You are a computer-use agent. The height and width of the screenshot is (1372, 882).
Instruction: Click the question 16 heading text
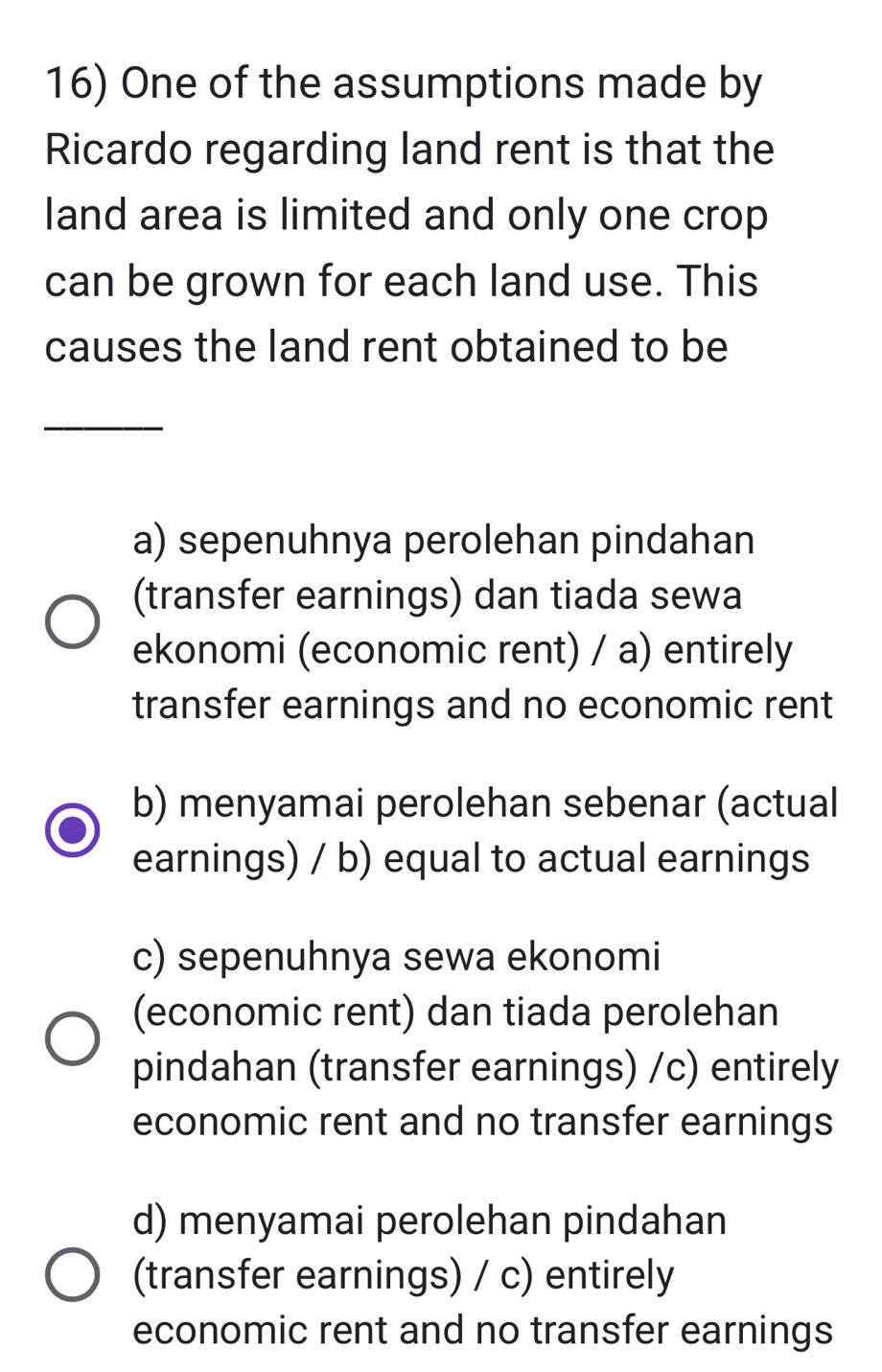coord(403,85)
